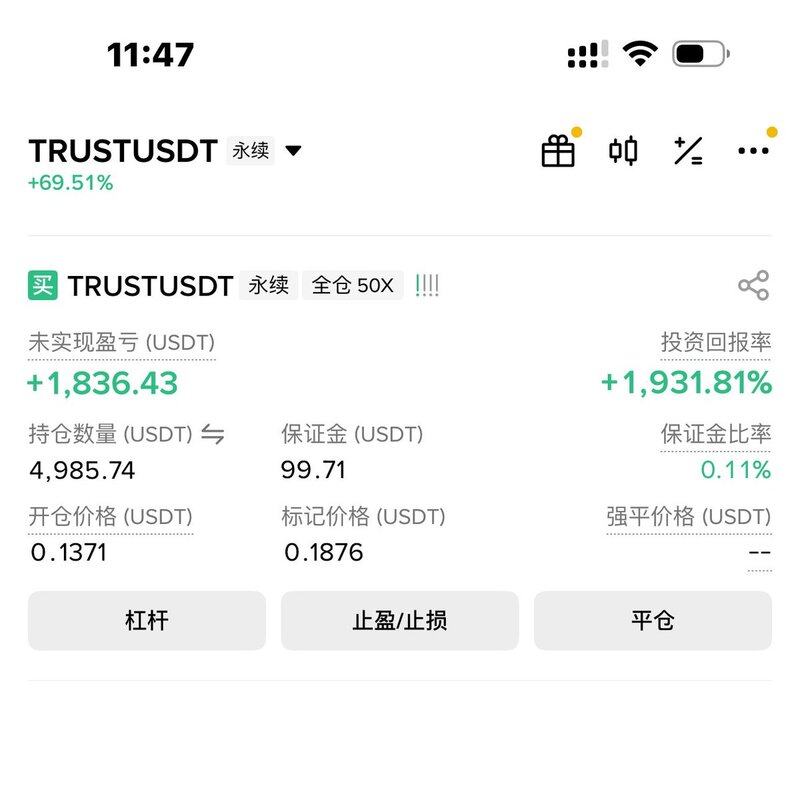Tap the 全仓 50X margin mode tag
The width and height of the screenshot is (800, 800).
tap(352, 285)
